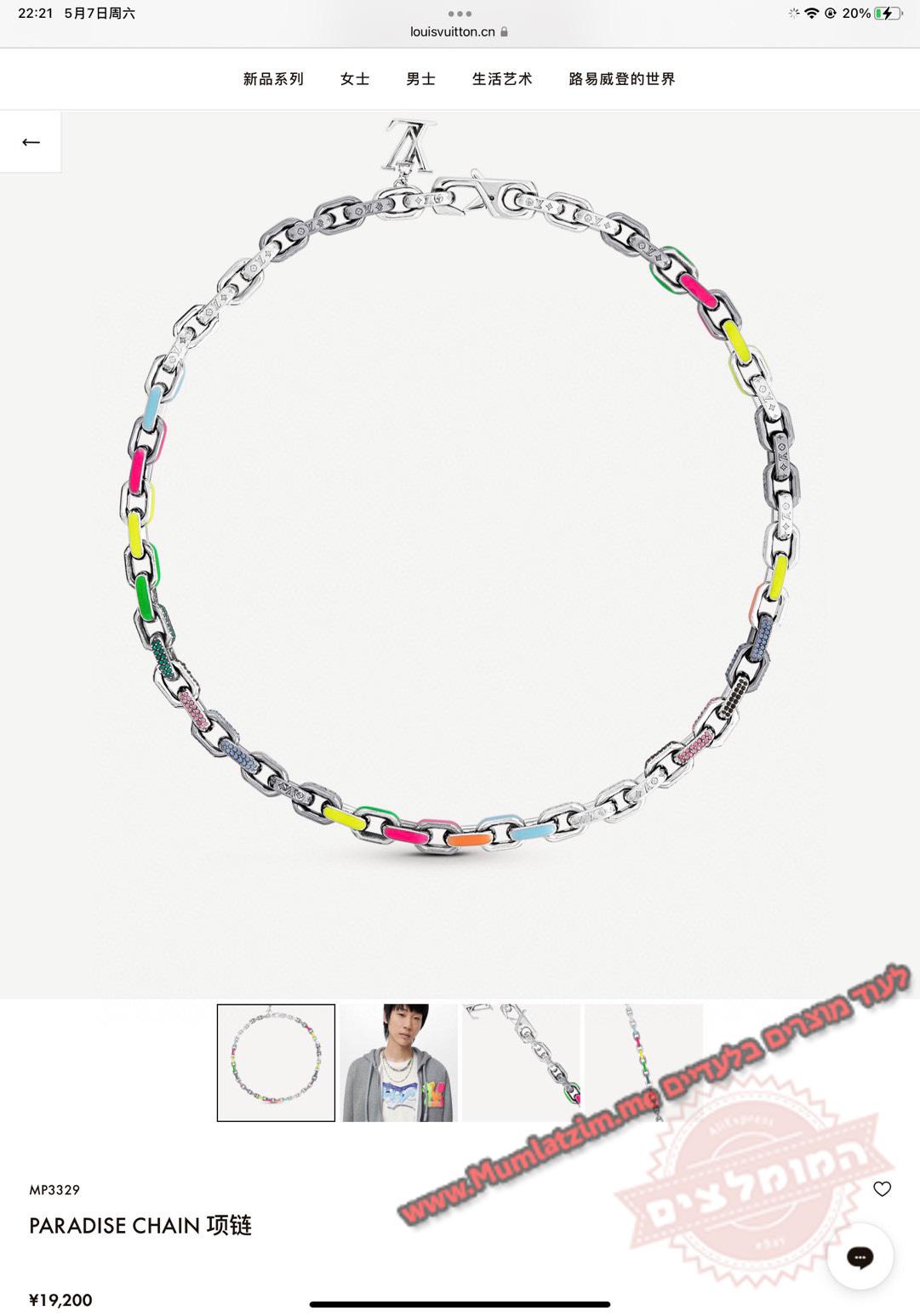Viewport: 920px width, 1316px height.
Task: View the model wearing necklace thumbnail
Action: click(x=399, y=1062)
